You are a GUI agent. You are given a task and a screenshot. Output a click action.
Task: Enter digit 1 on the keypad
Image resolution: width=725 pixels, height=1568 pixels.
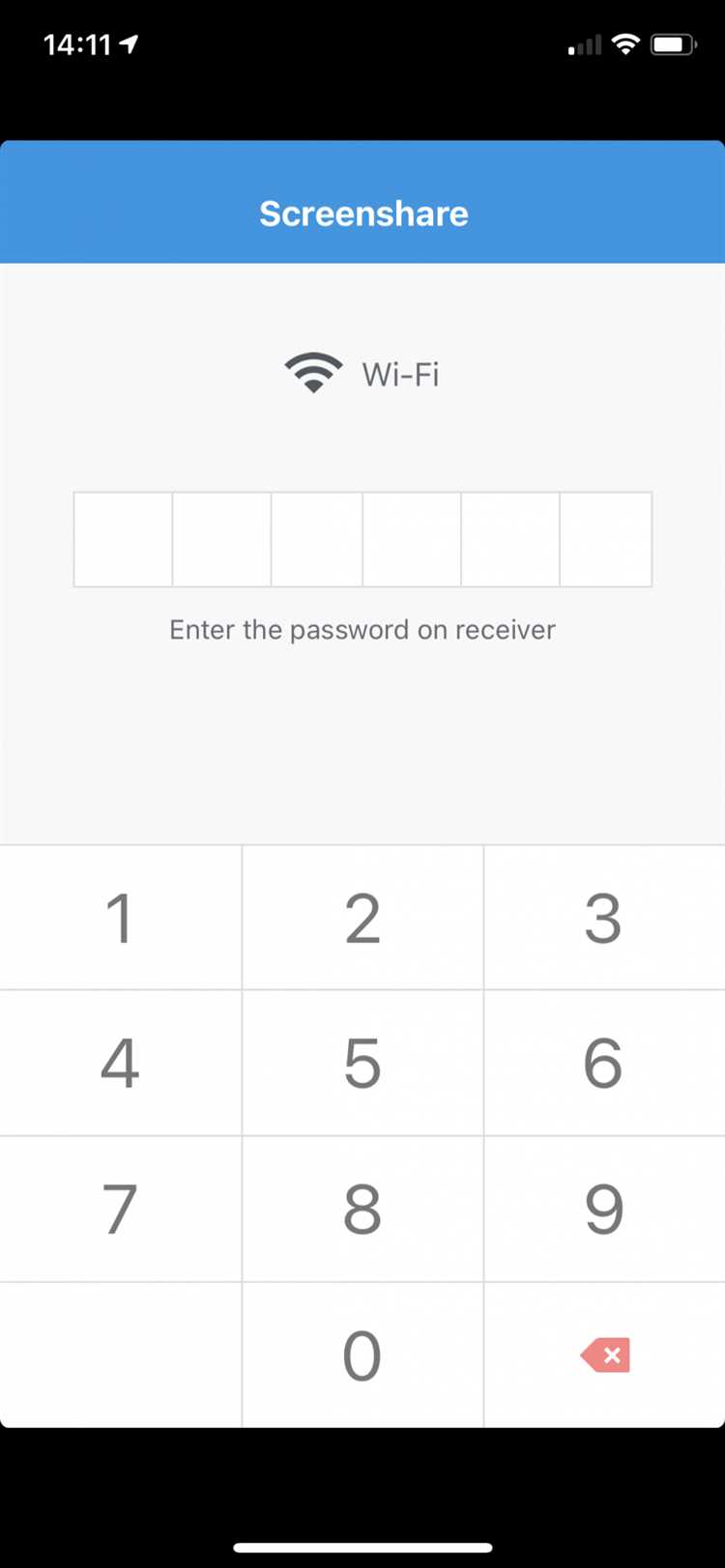(x=120, y=918)
